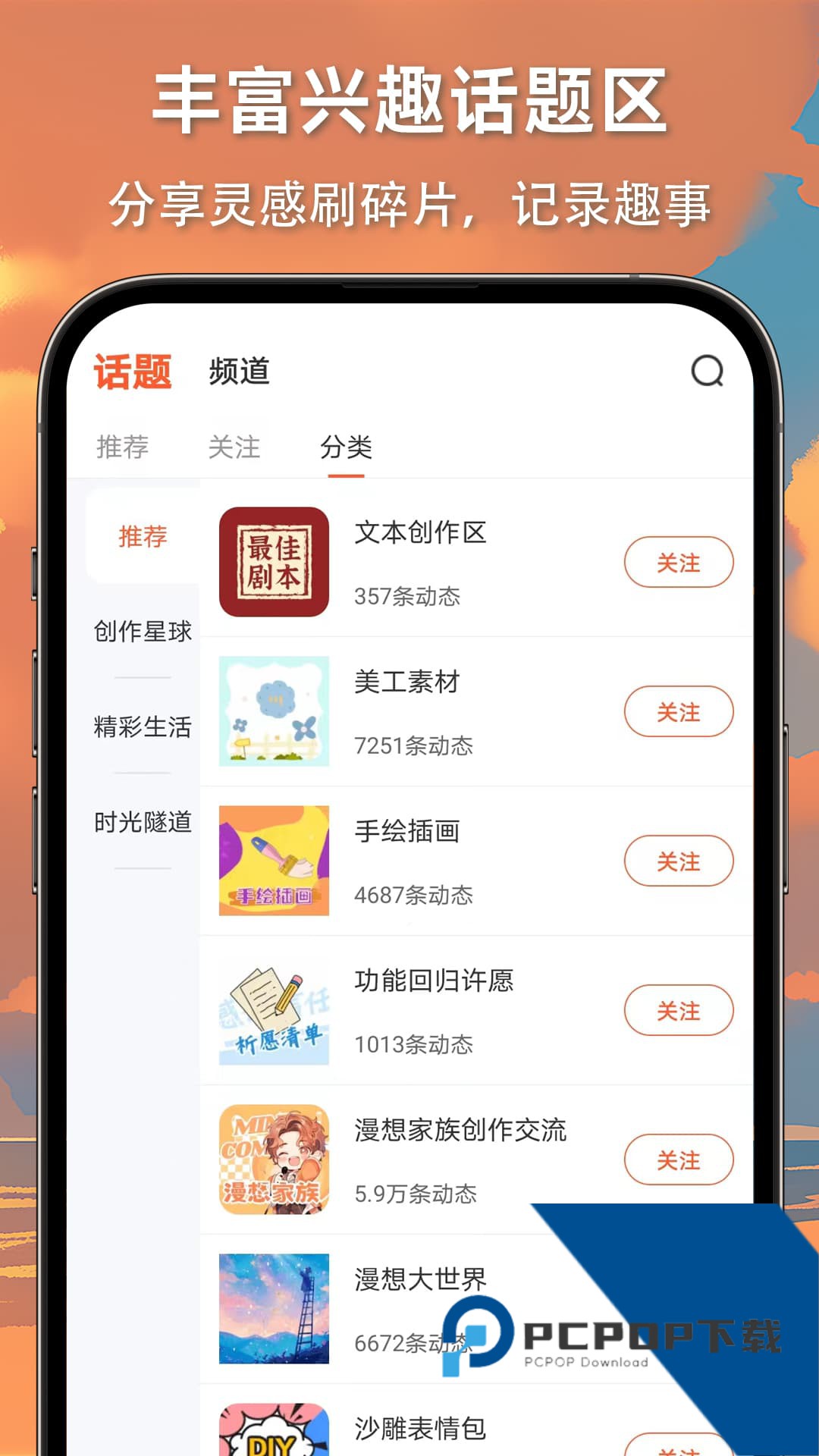This screenshot has height=1456, width=819.
Task: Click the 美工素材 topic thumbnail
Action: [275, 713]
